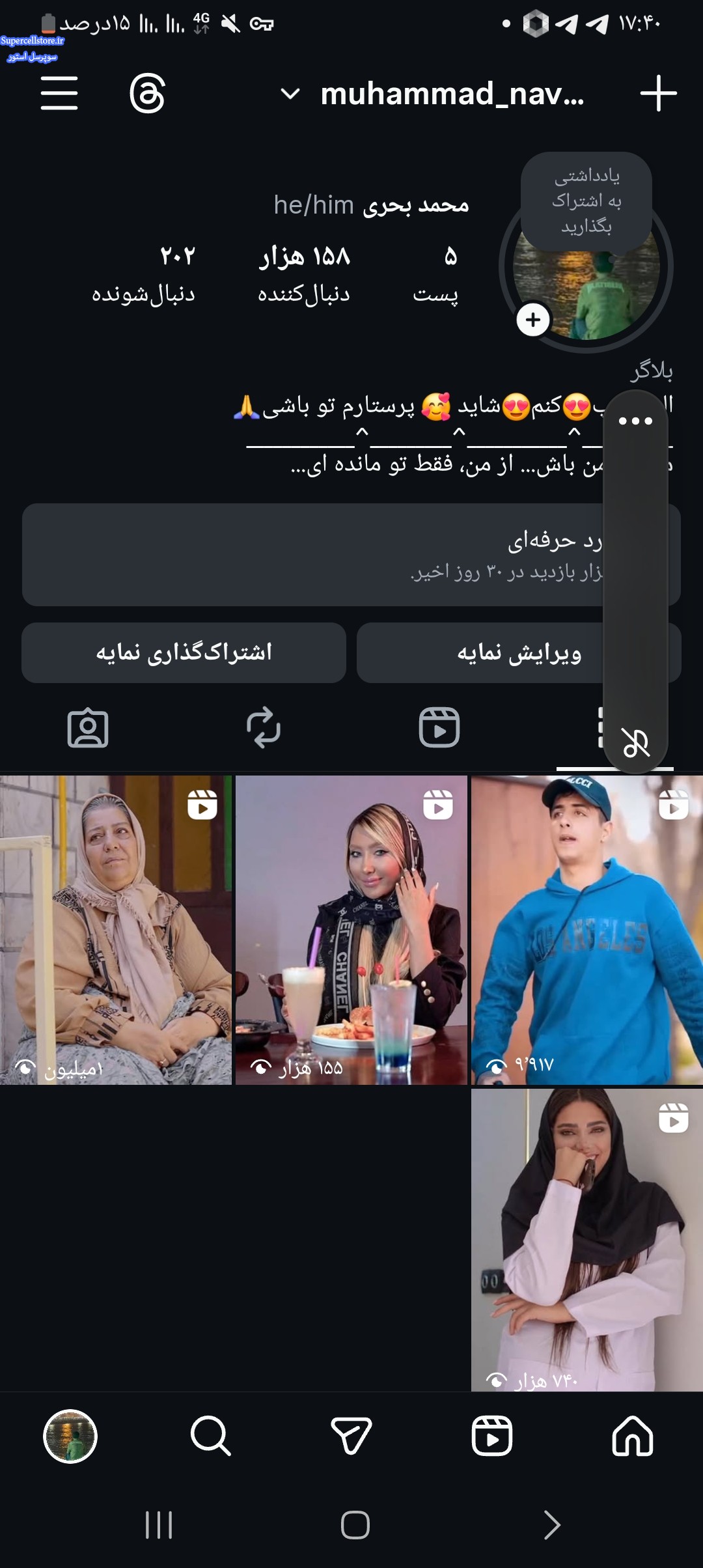Add a story on the profile picture
703x1568 pixels.
tap(533, 320)
